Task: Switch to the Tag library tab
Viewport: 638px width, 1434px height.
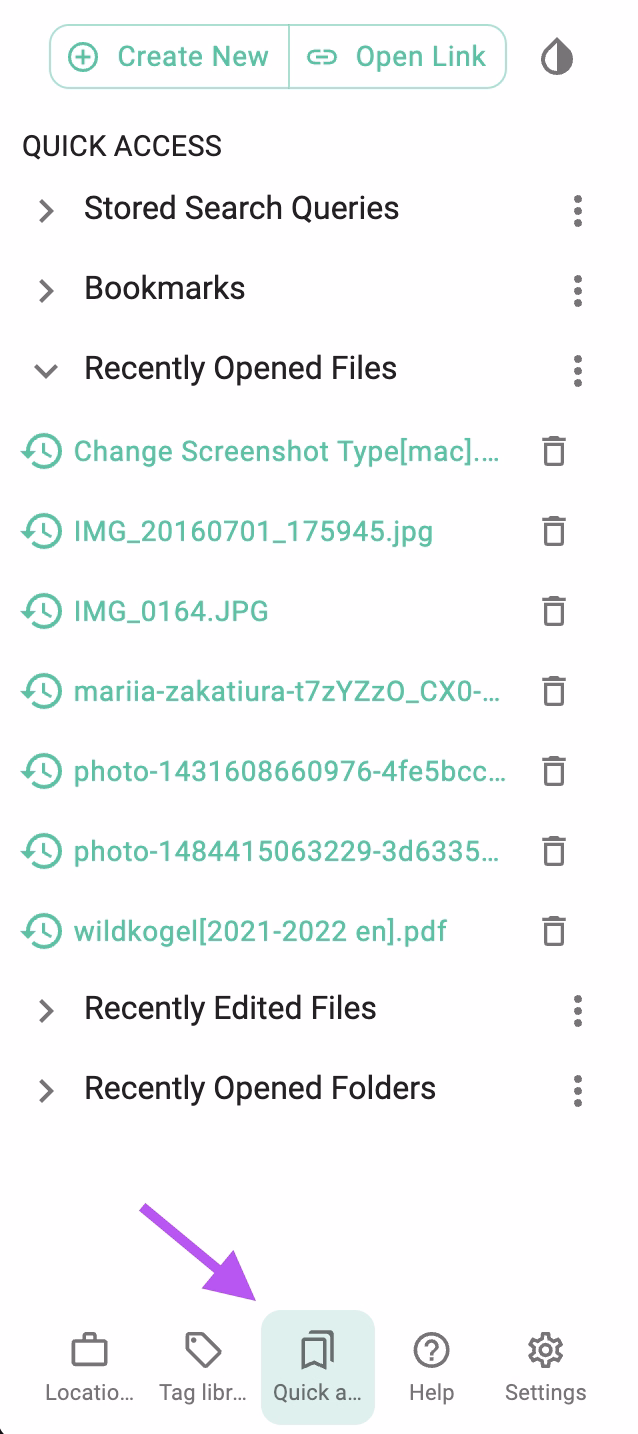Action: click(203, 1367)
